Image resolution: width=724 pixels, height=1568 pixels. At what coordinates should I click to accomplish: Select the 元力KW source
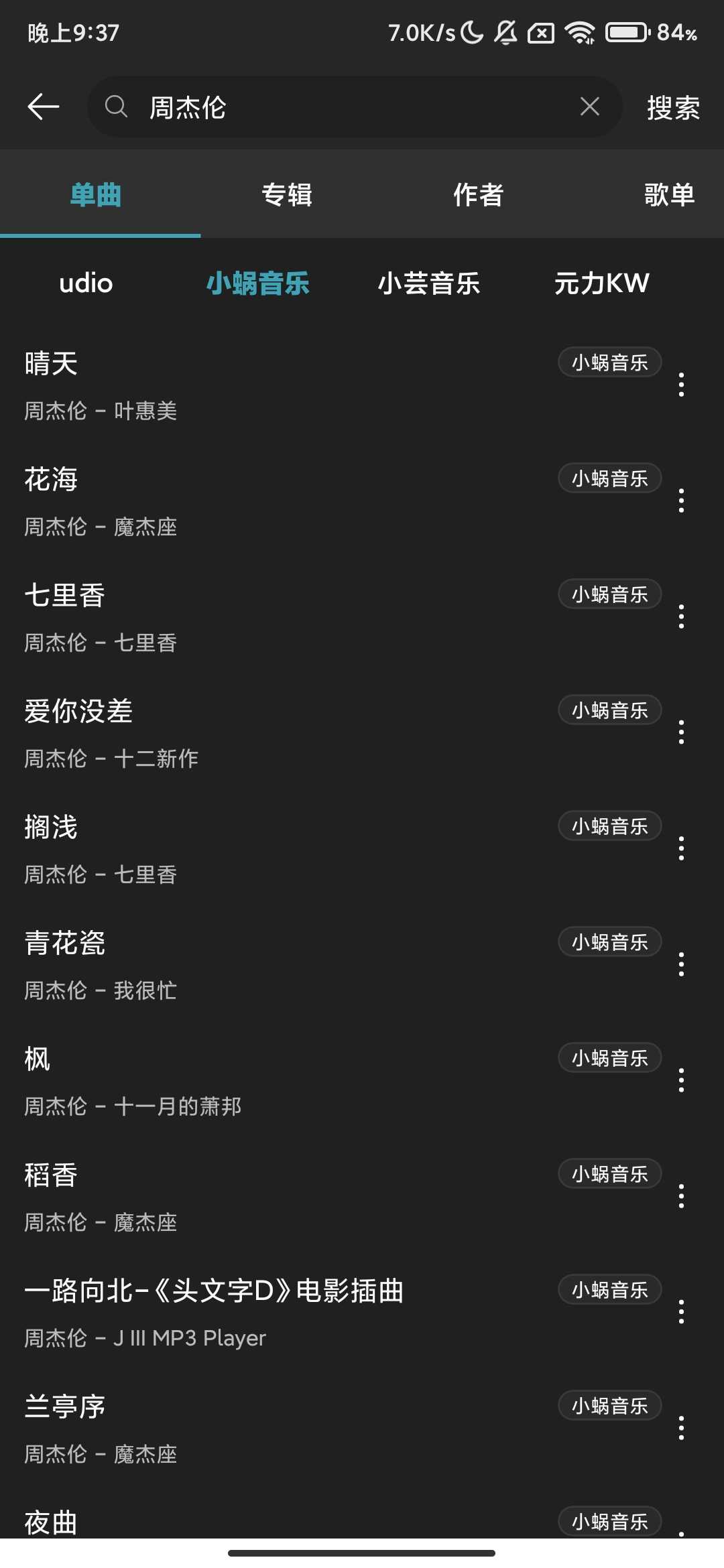pos(601,283)
